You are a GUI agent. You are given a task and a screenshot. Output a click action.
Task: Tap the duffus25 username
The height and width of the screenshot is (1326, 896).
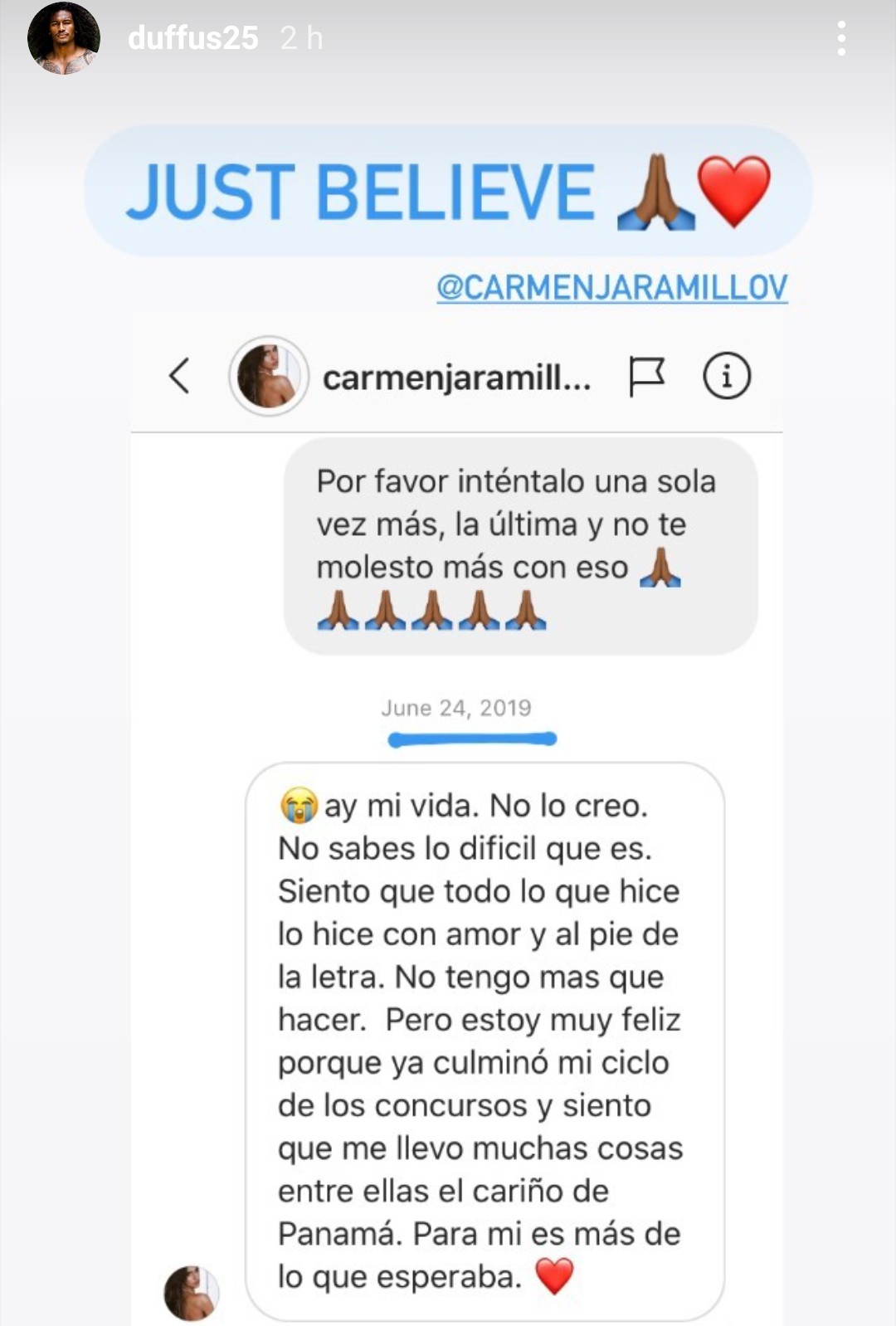point(192,38)
